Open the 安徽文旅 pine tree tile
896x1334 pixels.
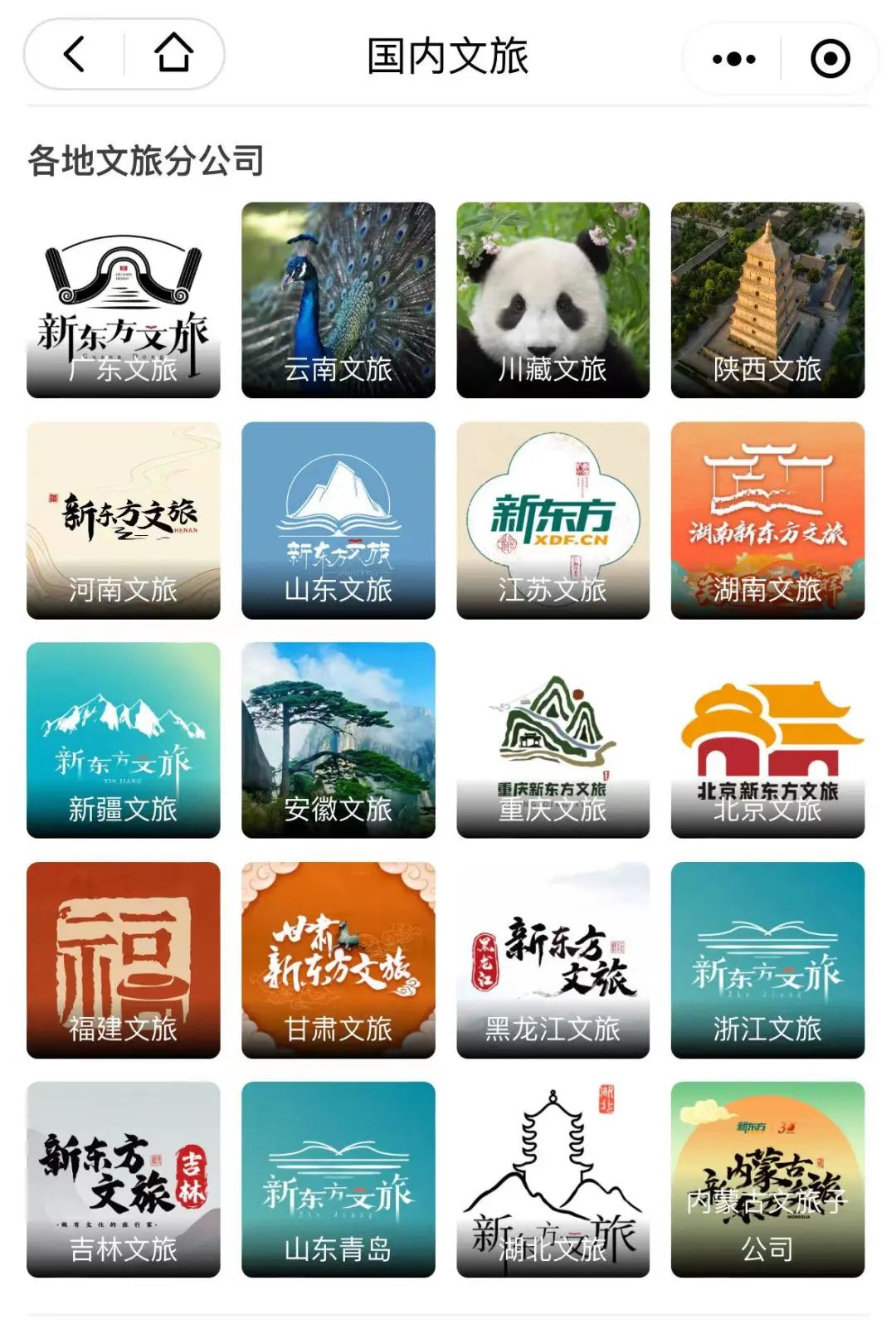pos(338,740)
